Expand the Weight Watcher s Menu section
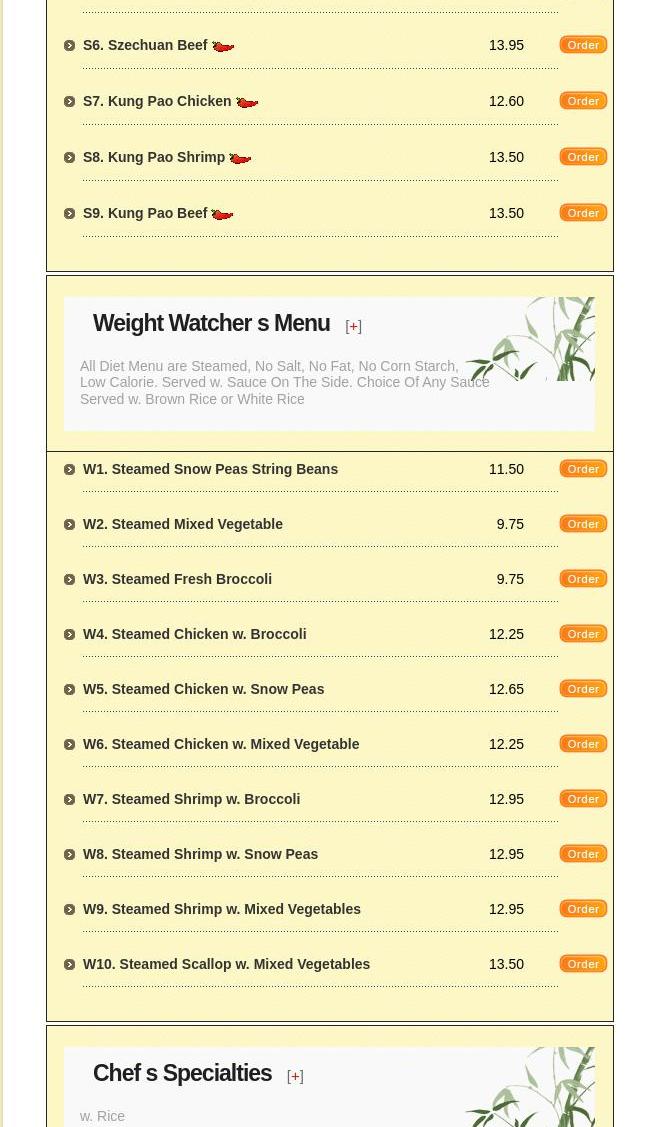This screenshot has height=1127, width=646. [353, 326]
